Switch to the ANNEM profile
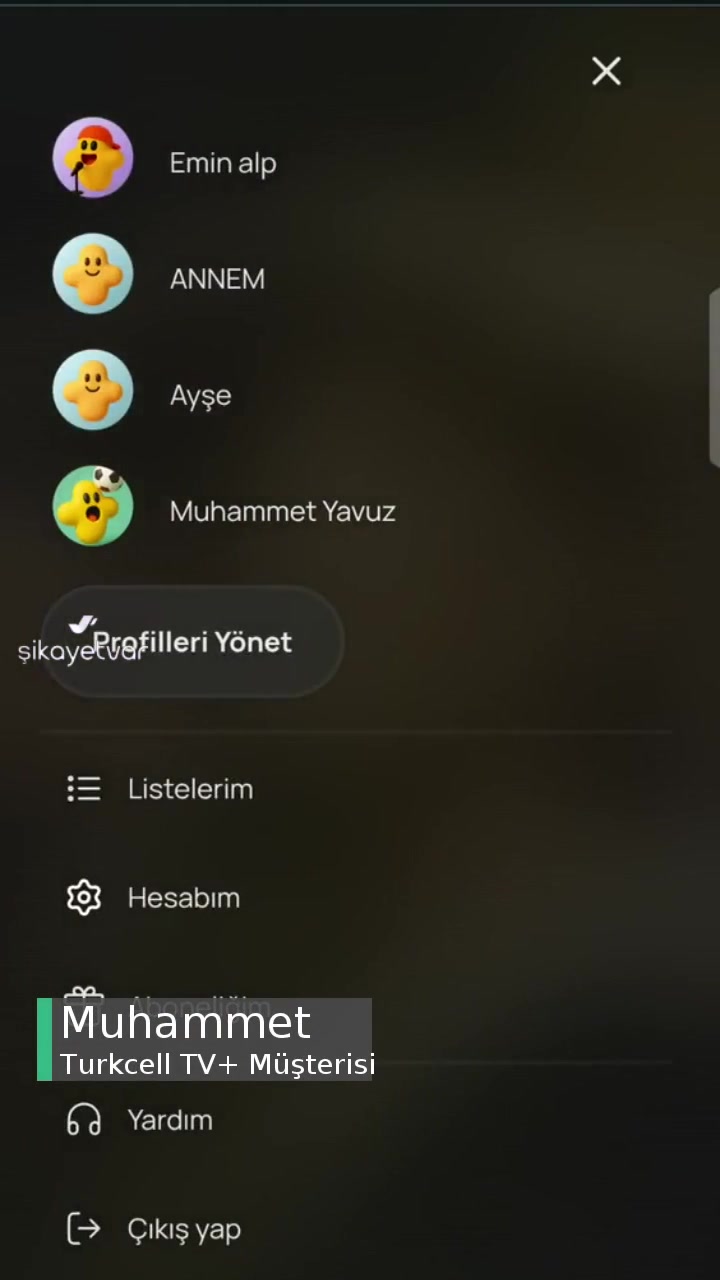 [x=217, y=278]
